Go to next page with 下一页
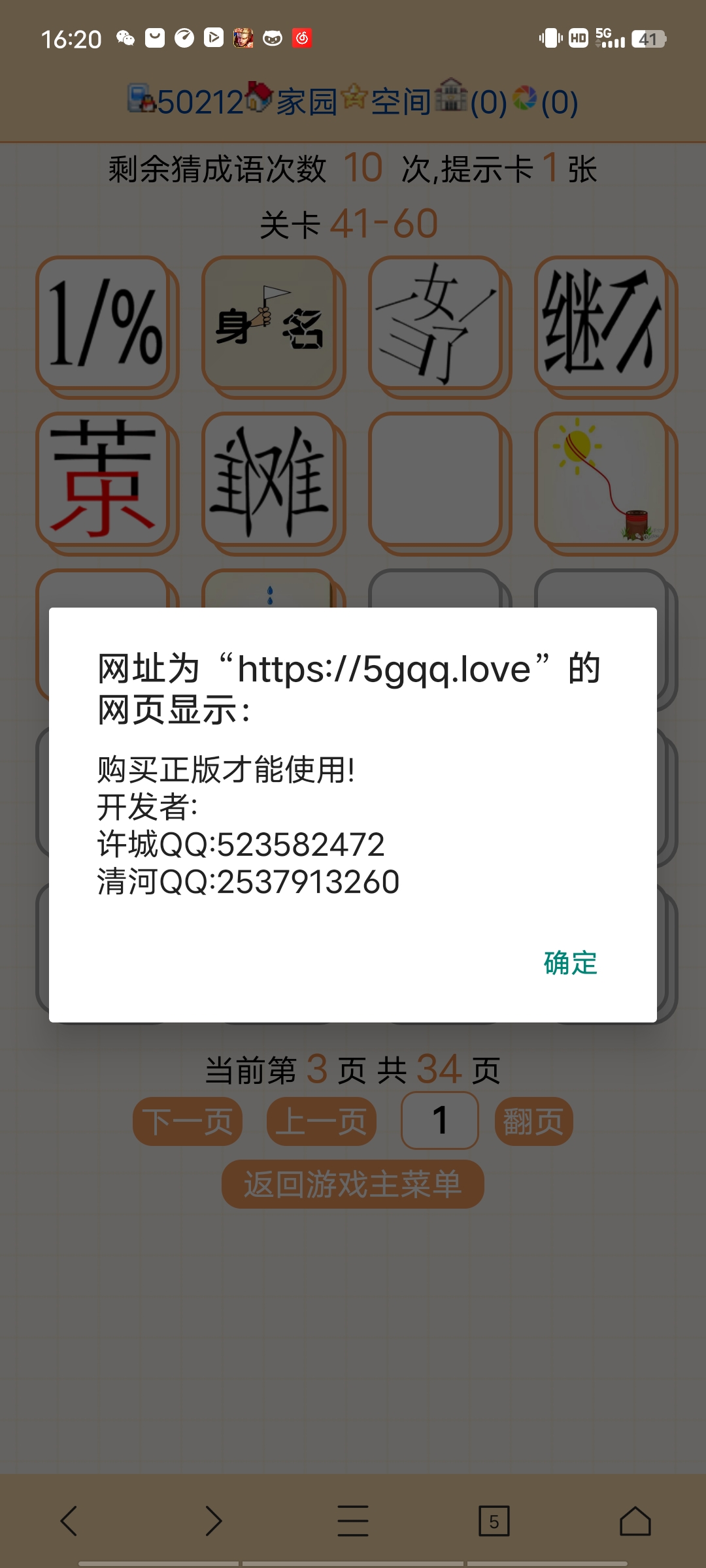The image size is (706, 1568). click(187, 1120)
